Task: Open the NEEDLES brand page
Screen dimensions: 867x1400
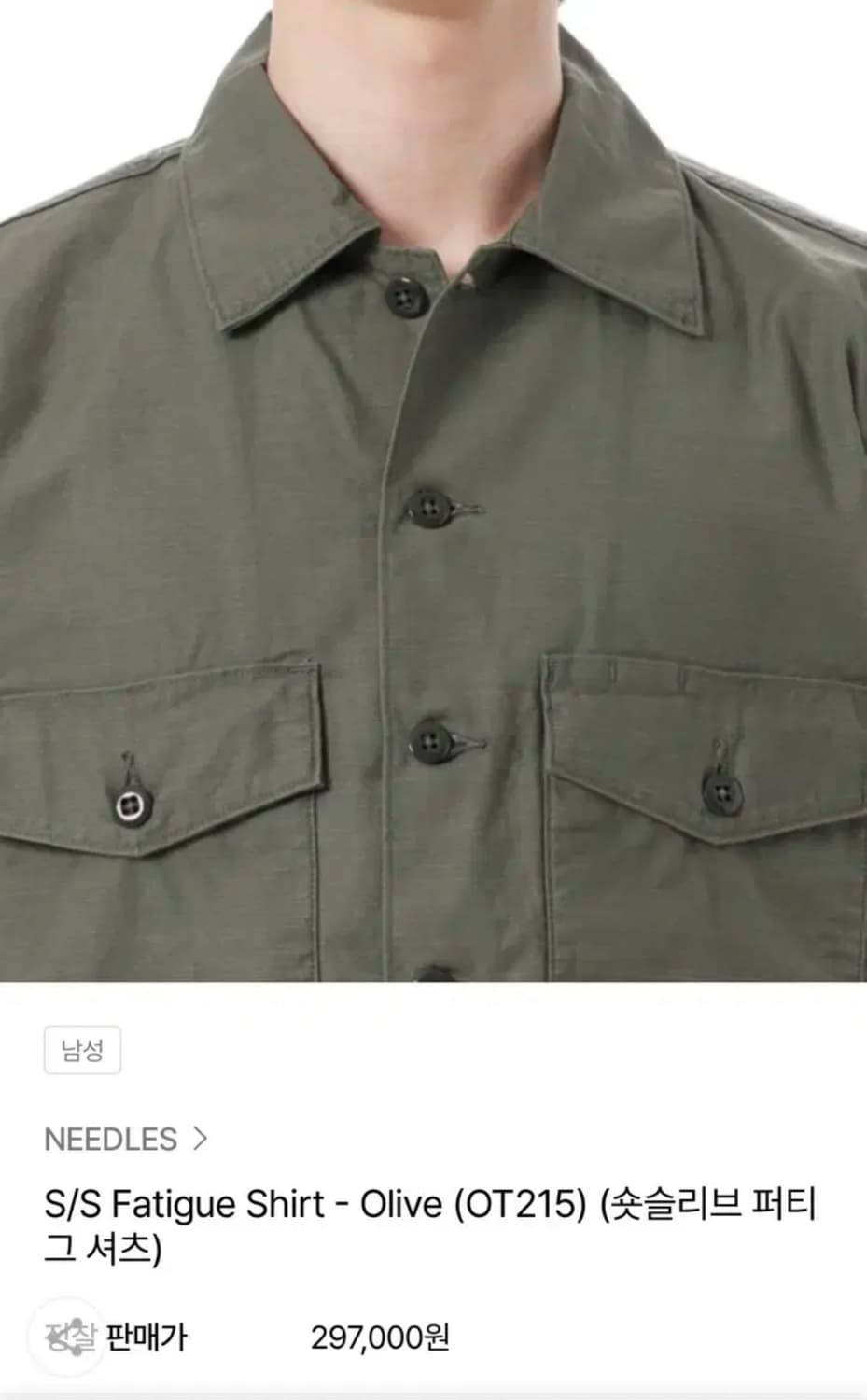Action: [x=110, y=1139]
